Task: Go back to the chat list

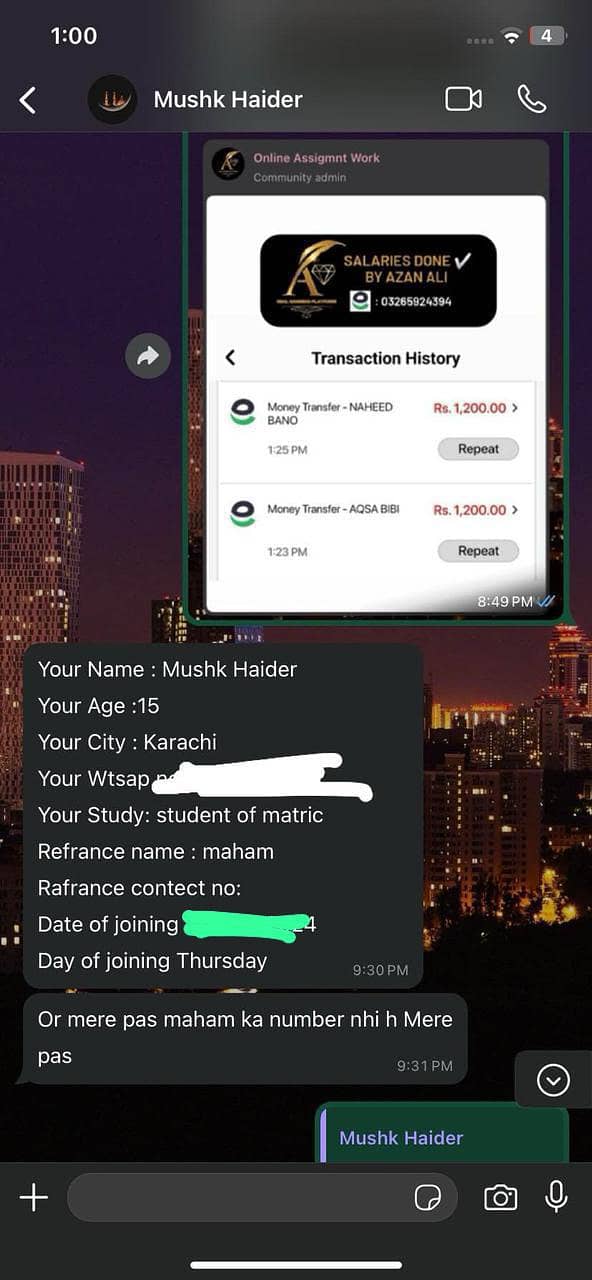Action: pyautogui.click(x=28, y=99)
